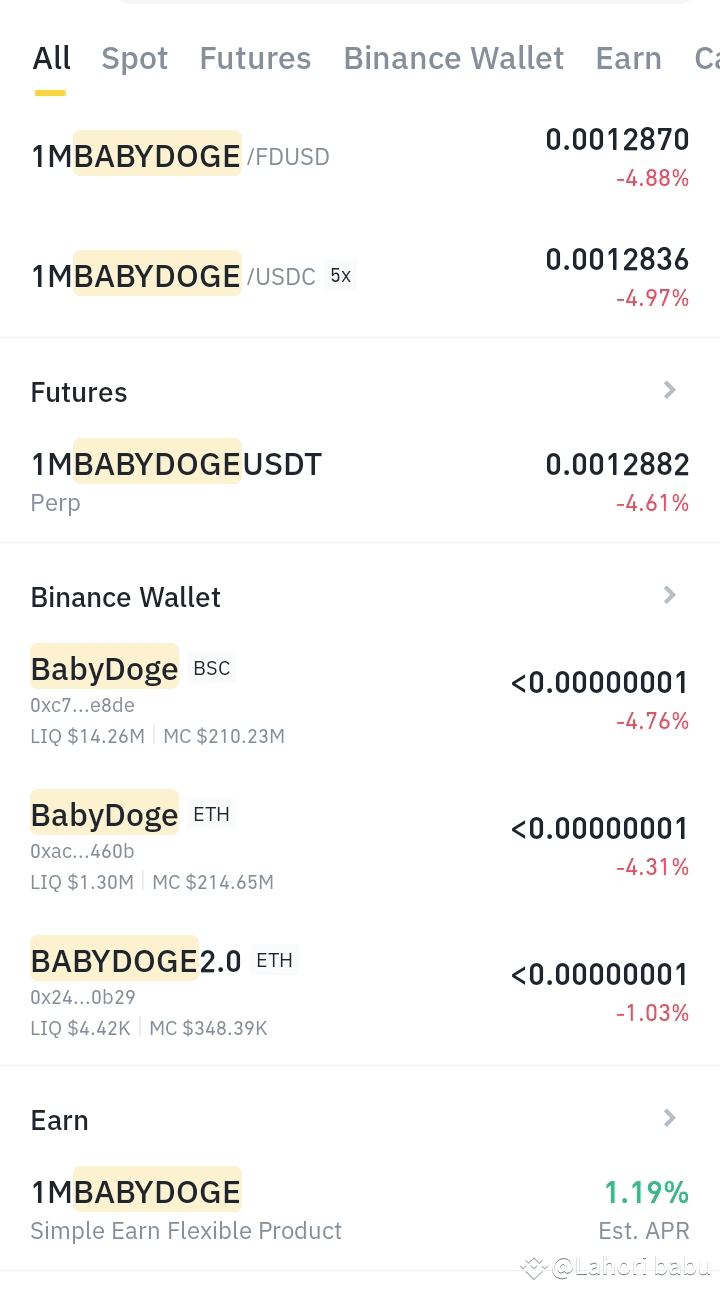The image size is (720, 1289).
Task: Expand the Futures section chevron
Action: click(669, 390)
